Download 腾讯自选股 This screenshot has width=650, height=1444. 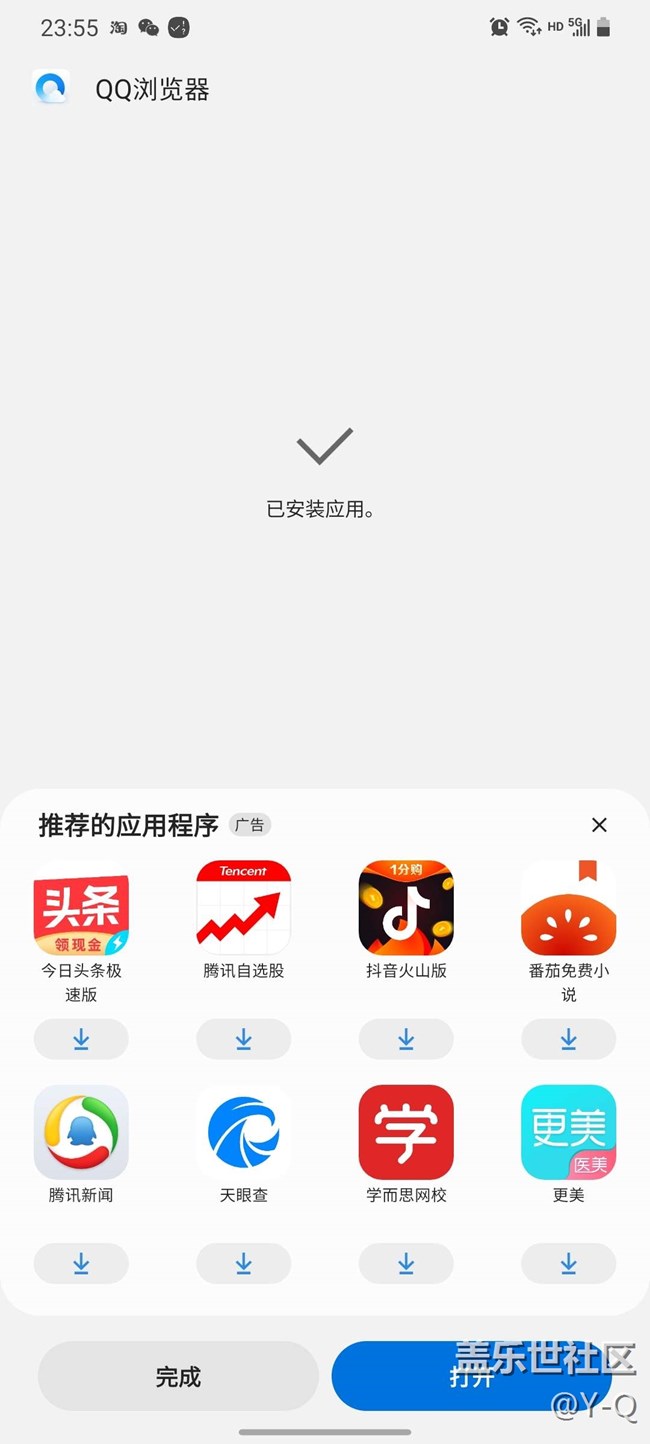(x=243, y=1039)
